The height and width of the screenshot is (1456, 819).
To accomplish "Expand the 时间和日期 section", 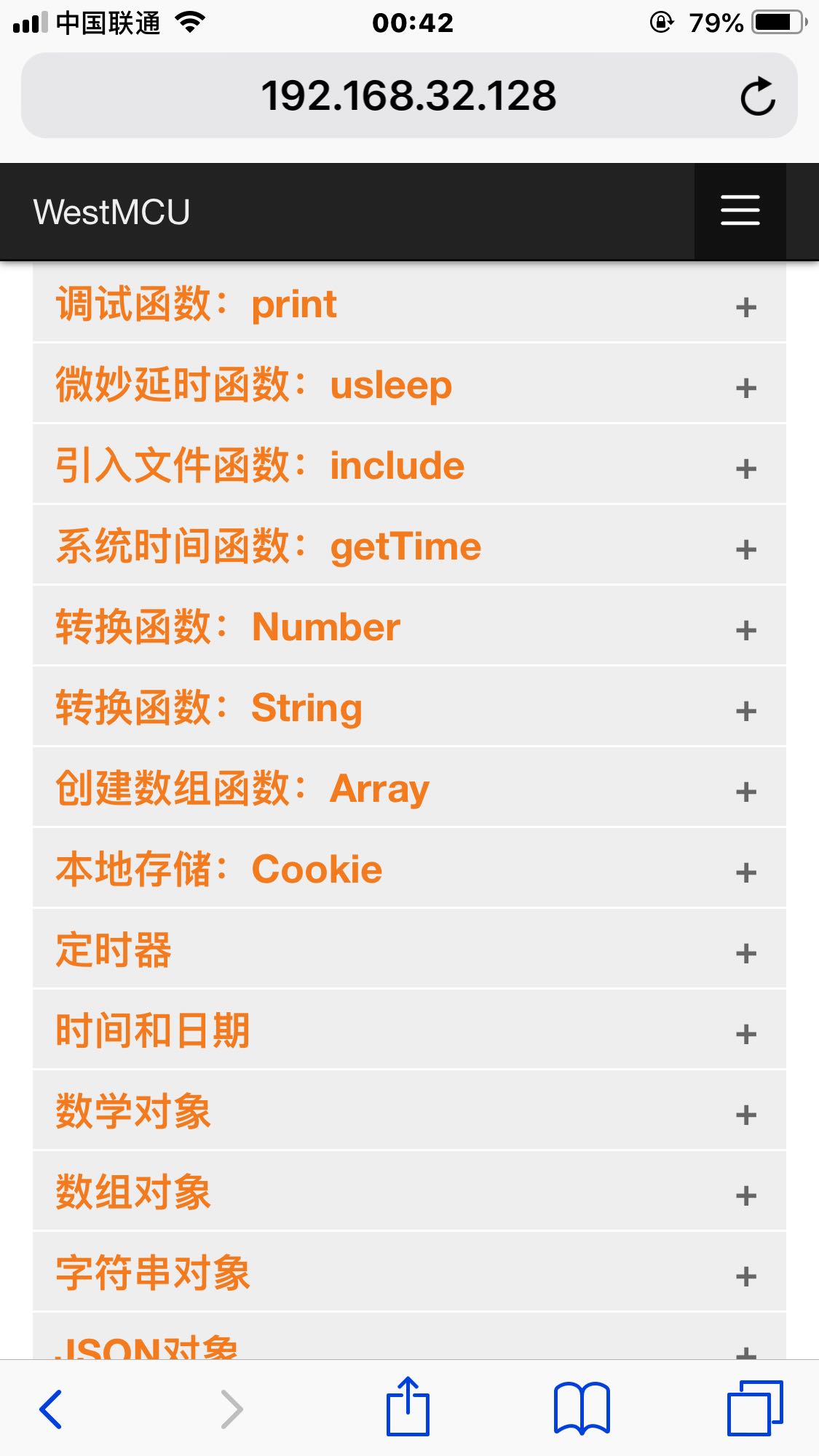I will point(409,1030).
